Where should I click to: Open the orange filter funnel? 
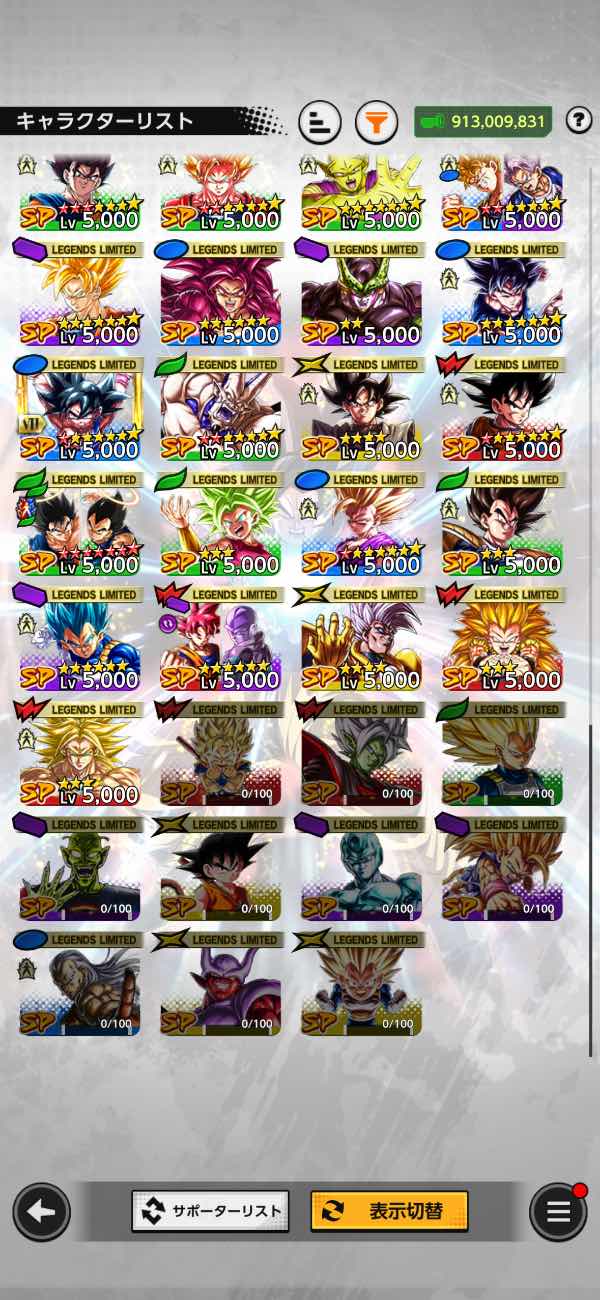(x=376, y=122)
